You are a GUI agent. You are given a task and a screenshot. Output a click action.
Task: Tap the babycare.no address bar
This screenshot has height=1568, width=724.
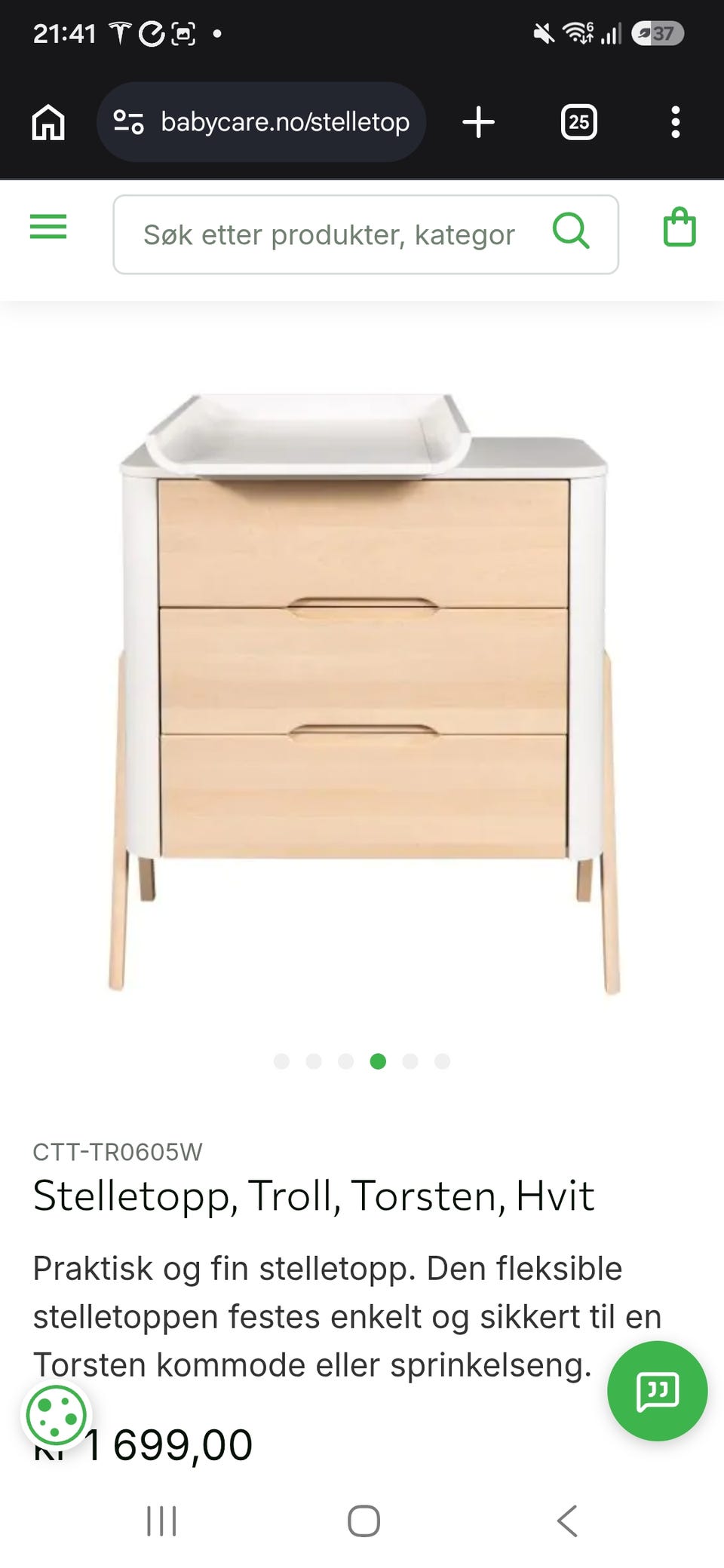261,122
